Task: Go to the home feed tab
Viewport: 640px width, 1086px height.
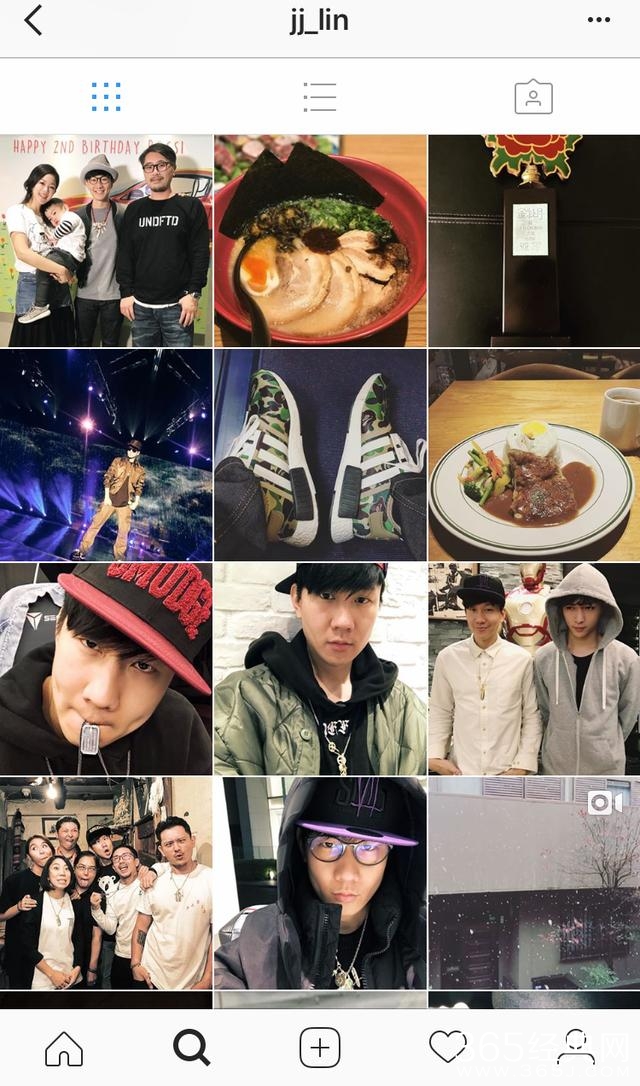Action: click(64, 1047)
